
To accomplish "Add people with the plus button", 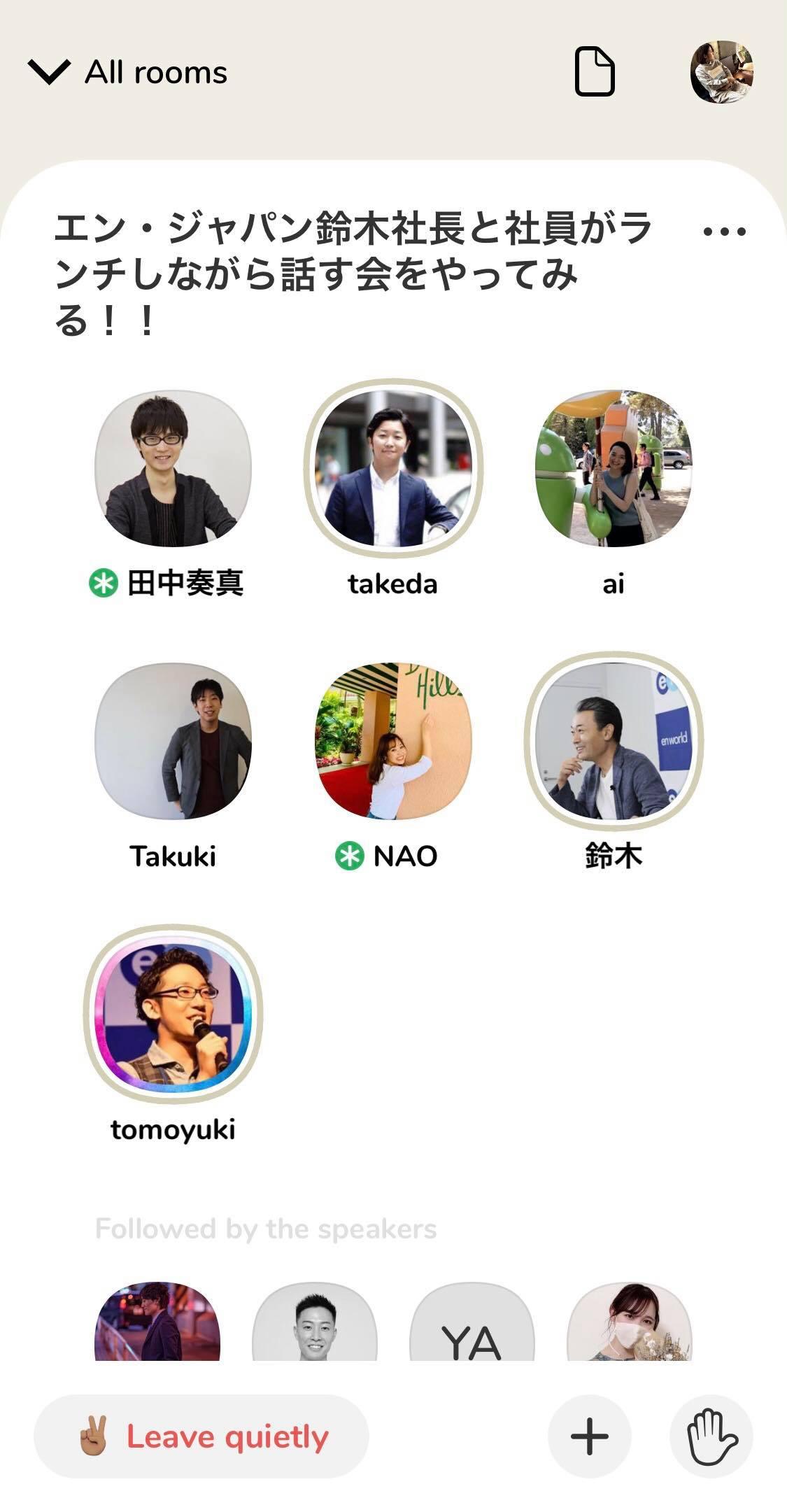I will point(589,1436).
